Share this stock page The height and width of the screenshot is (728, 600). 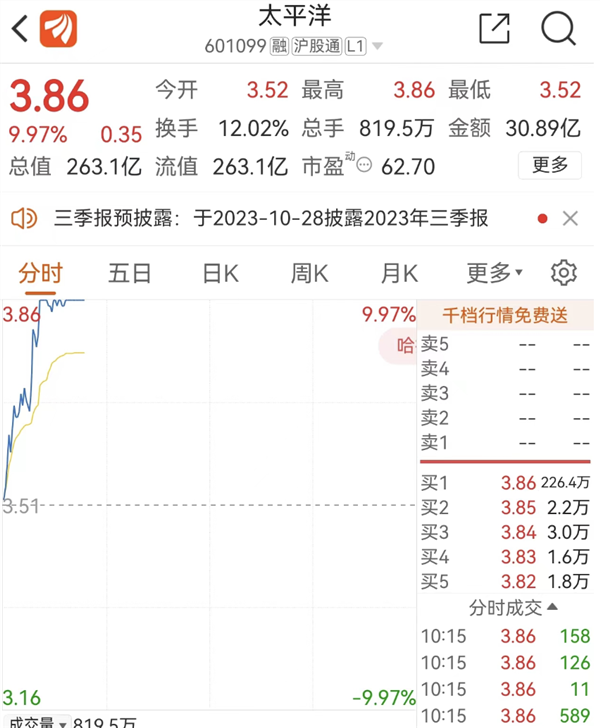tap(494, 28)
